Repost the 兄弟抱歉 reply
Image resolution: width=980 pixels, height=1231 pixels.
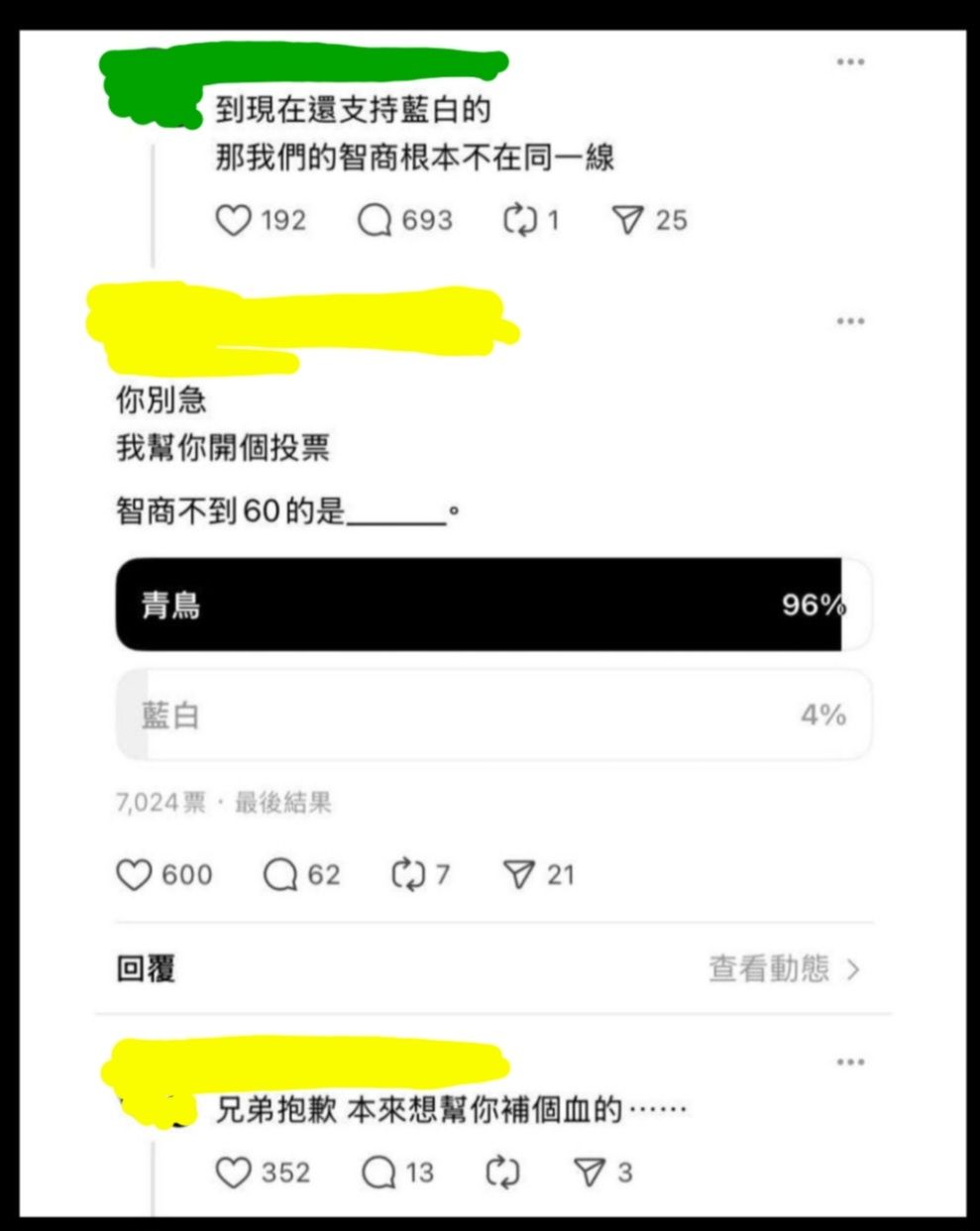pos(502,1173)
